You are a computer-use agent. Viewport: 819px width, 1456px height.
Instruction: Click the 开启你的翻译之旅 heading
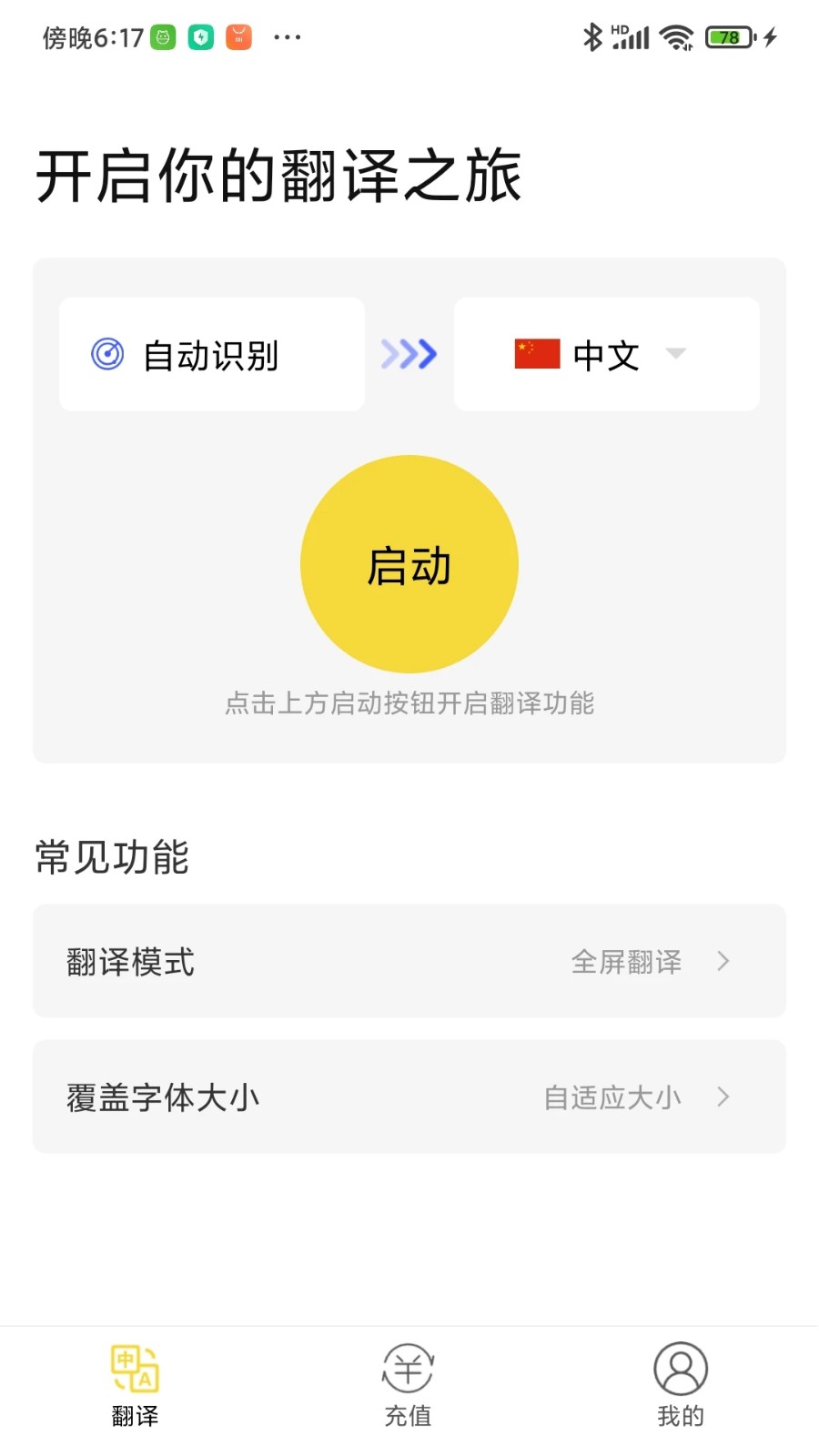278,175
